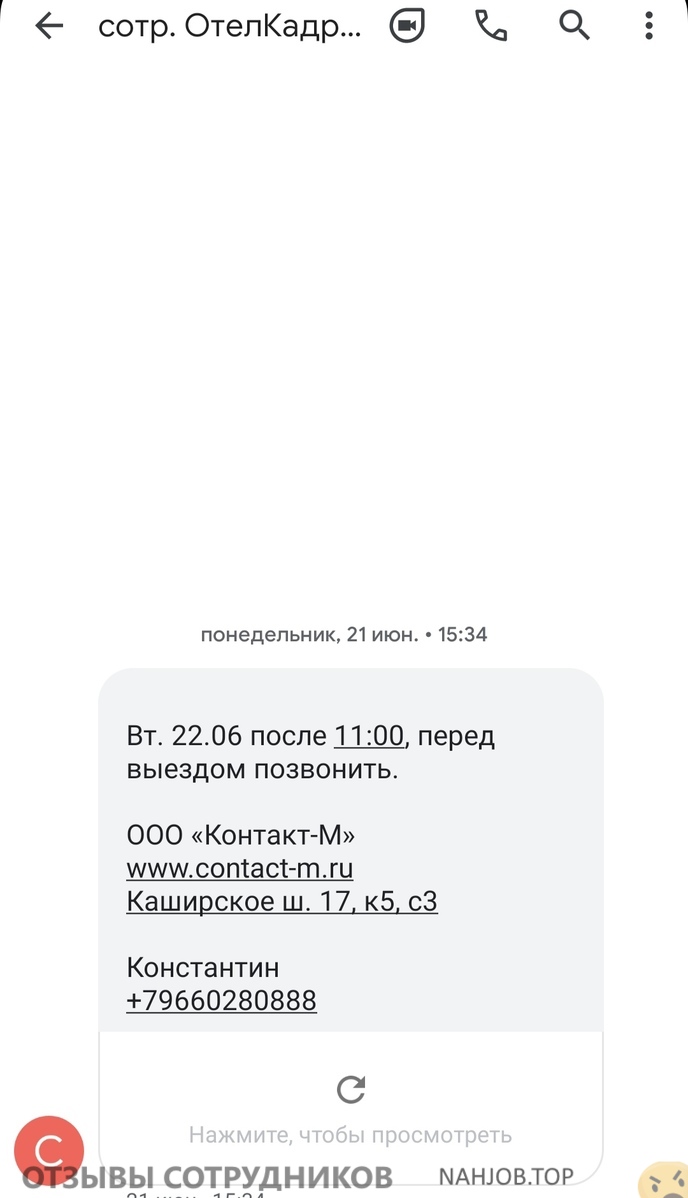This screenshot has height=1198, width=688.
Task: Open address Каширское ш. 17, к5, с3
Action: pyautogui.click(x=282, y=902)
